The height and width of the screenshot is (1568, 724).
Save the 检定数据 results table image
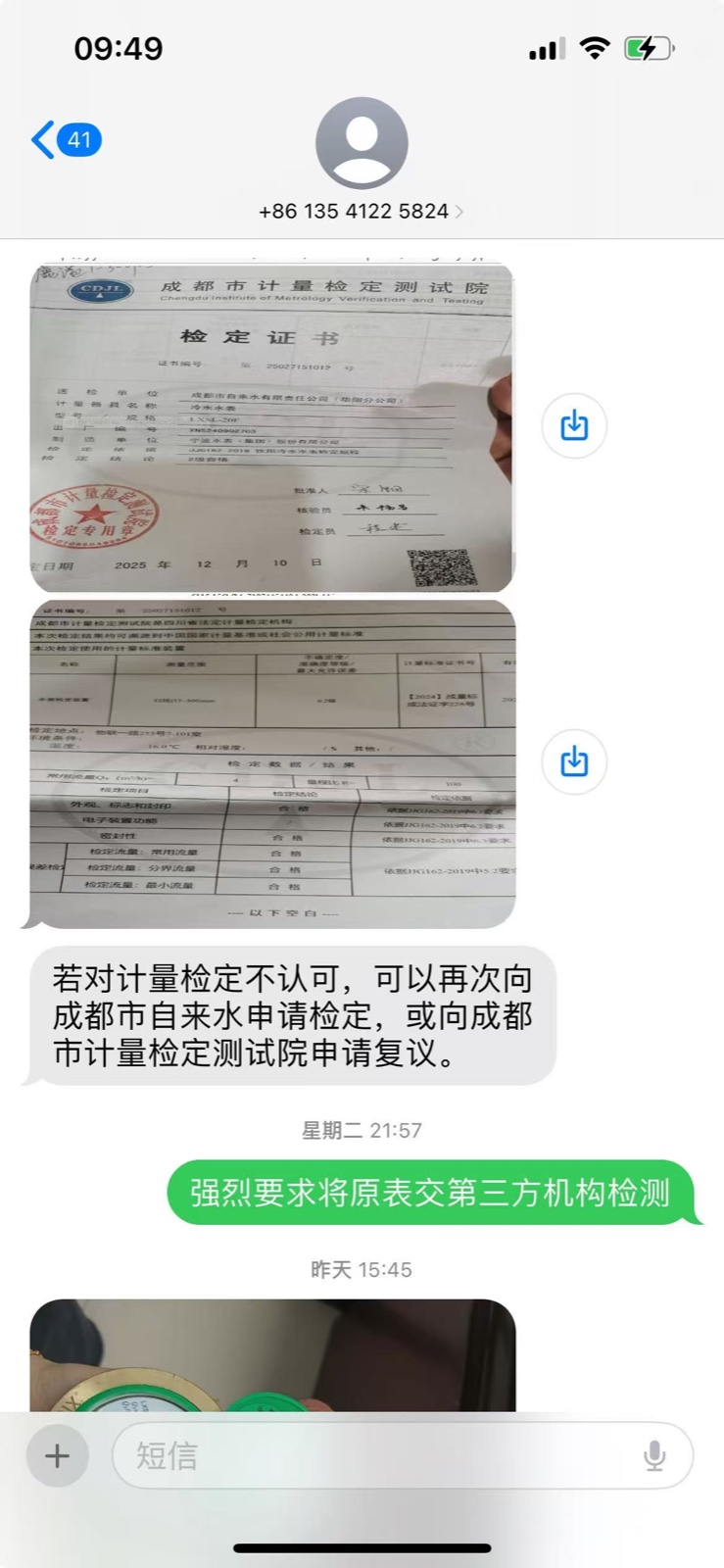[574, 761]
